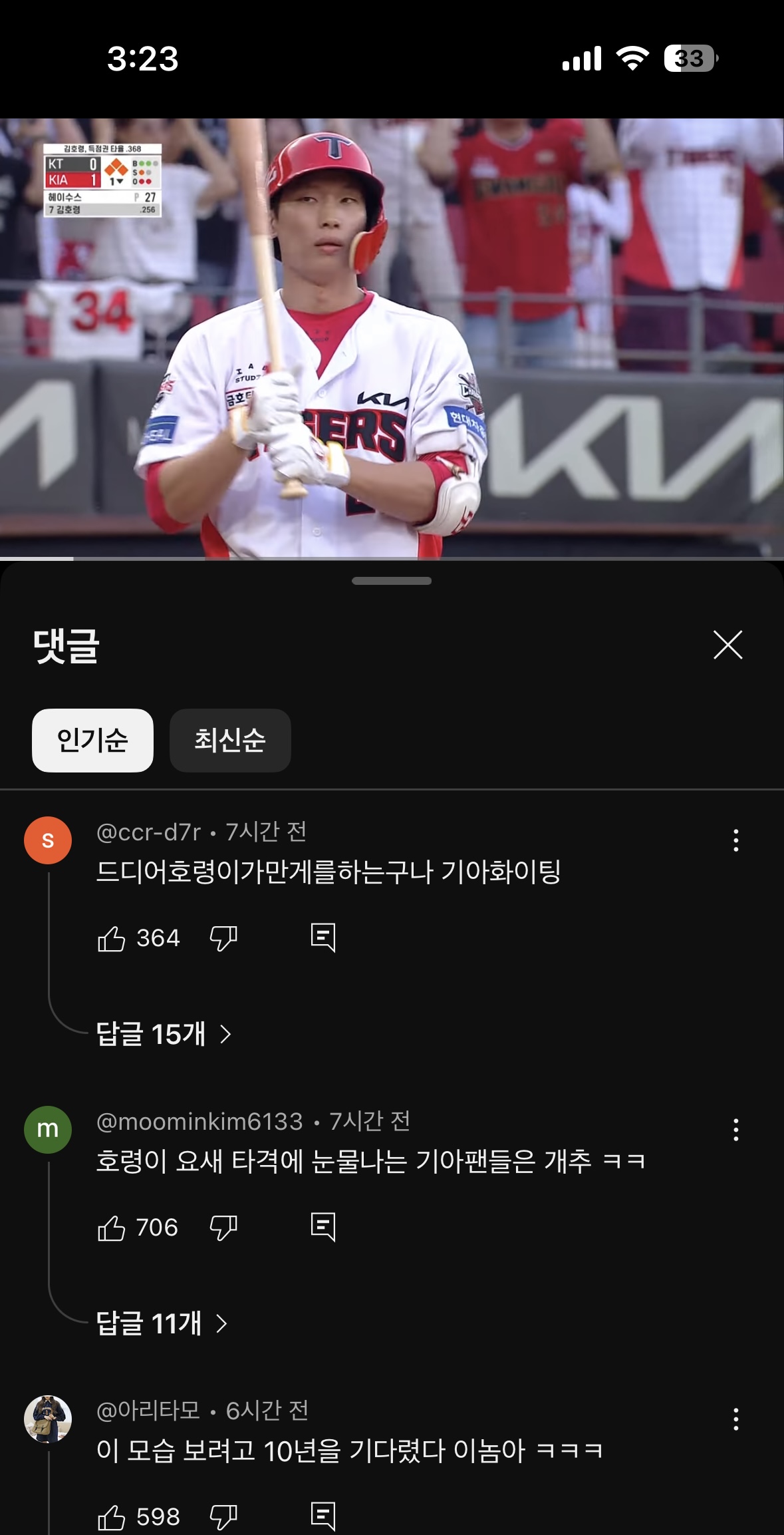
Task: Reply to @moominkim6133's comment
Action: [323, 1227]
